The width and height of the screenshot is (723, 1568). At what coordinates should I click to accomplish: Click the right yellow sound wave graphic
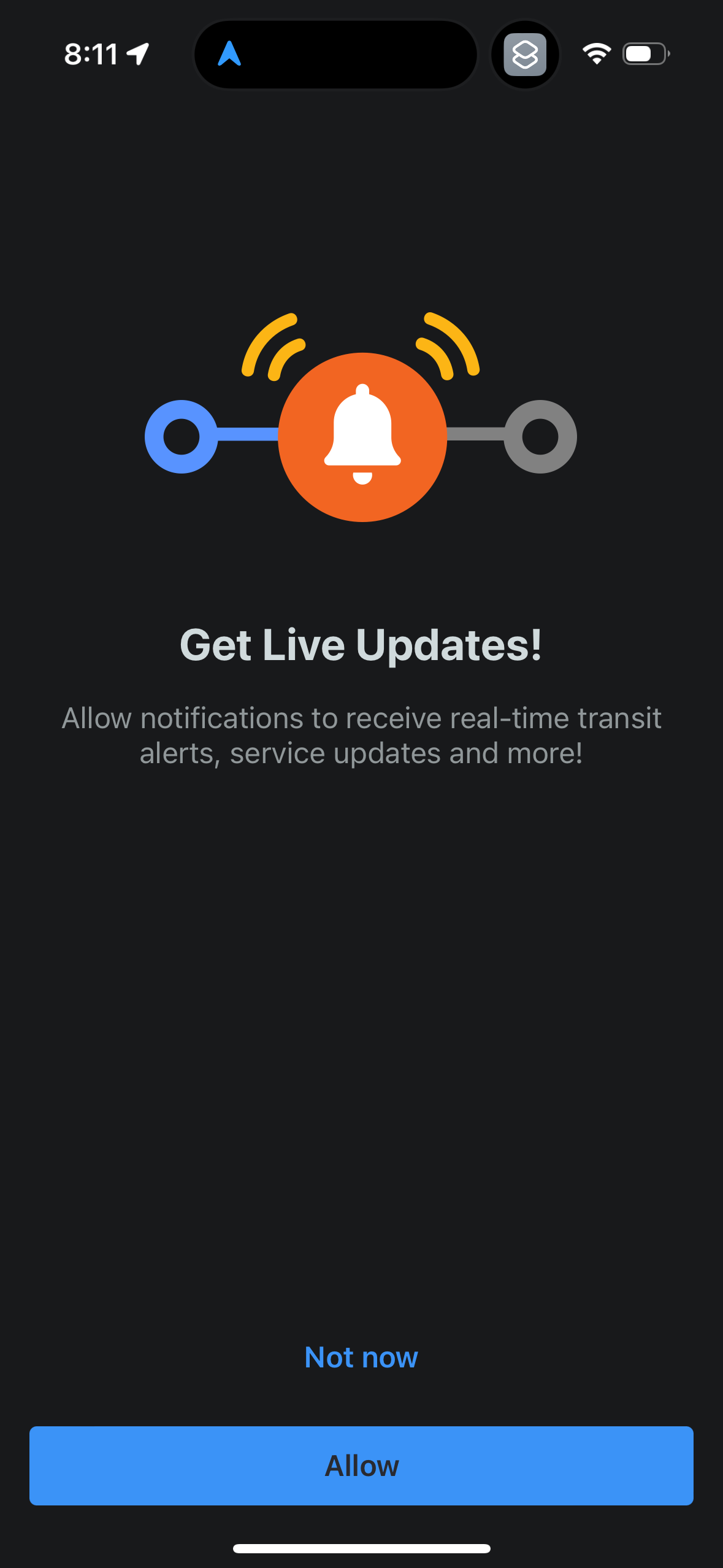[448, 344]
